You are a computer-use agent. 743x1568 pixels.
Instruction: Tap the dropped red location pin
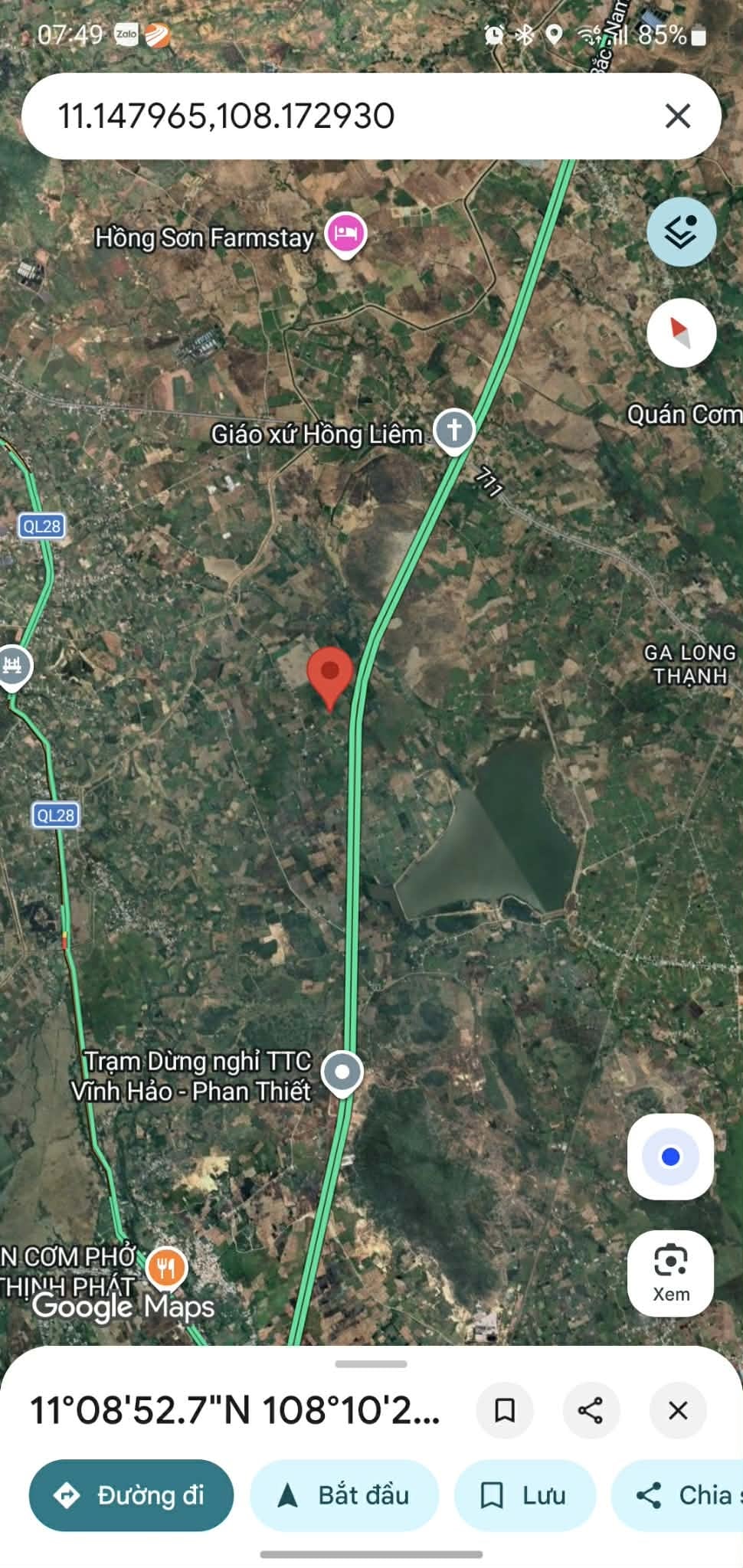click(329, 674)
